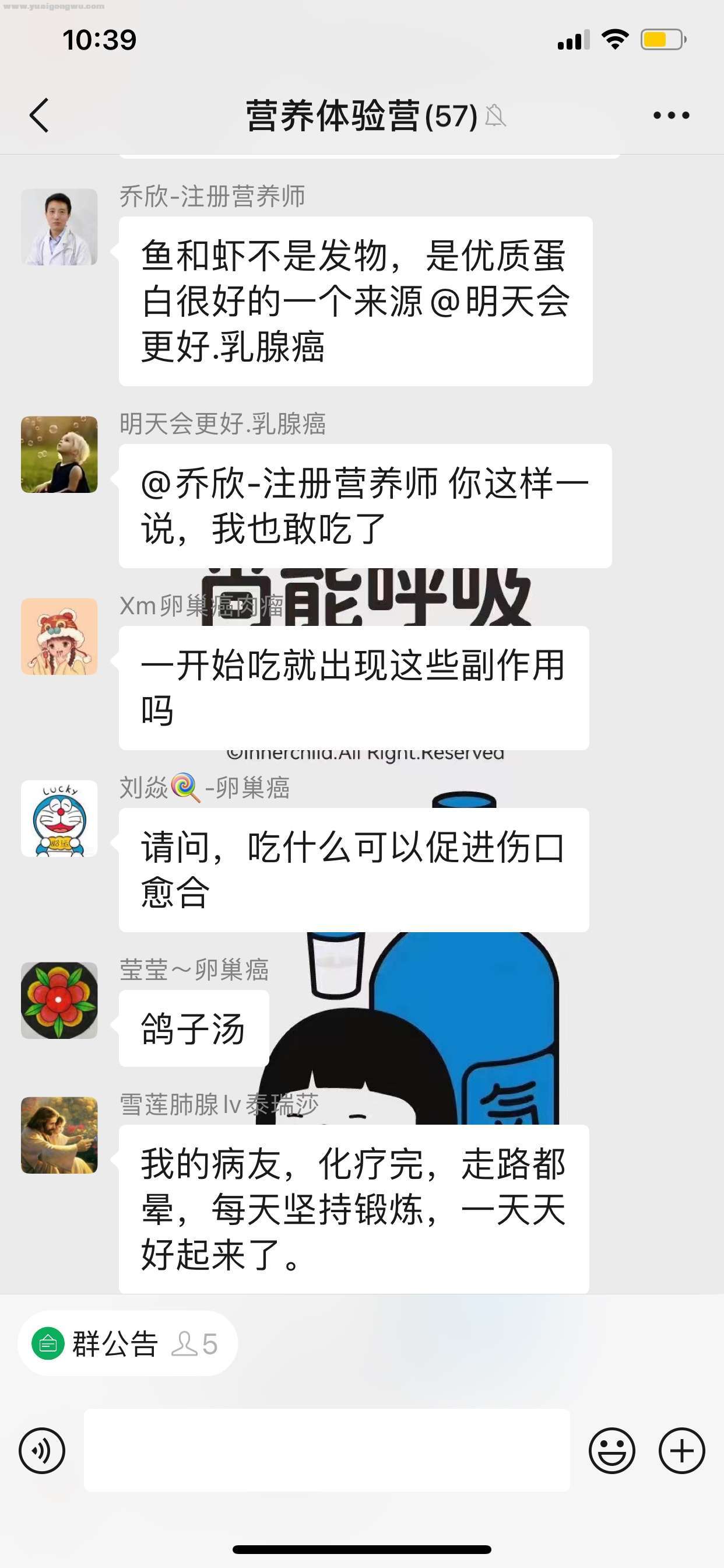Open 雪莲肺腺's profile avatar

59,1135
